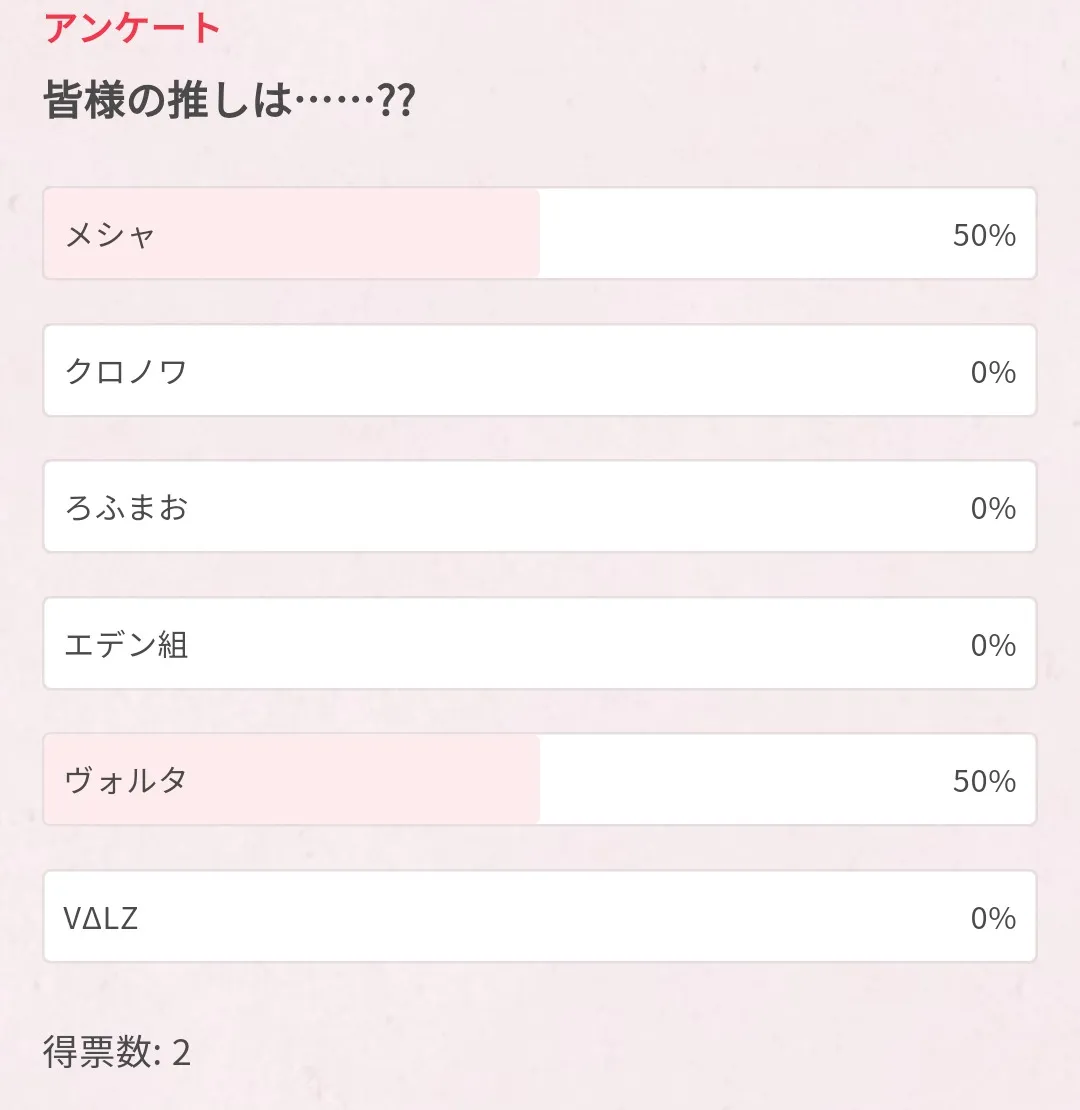Viewport: 1080px width, 1110px height.
Task: Click the メシャ option row
Action: 540,234
